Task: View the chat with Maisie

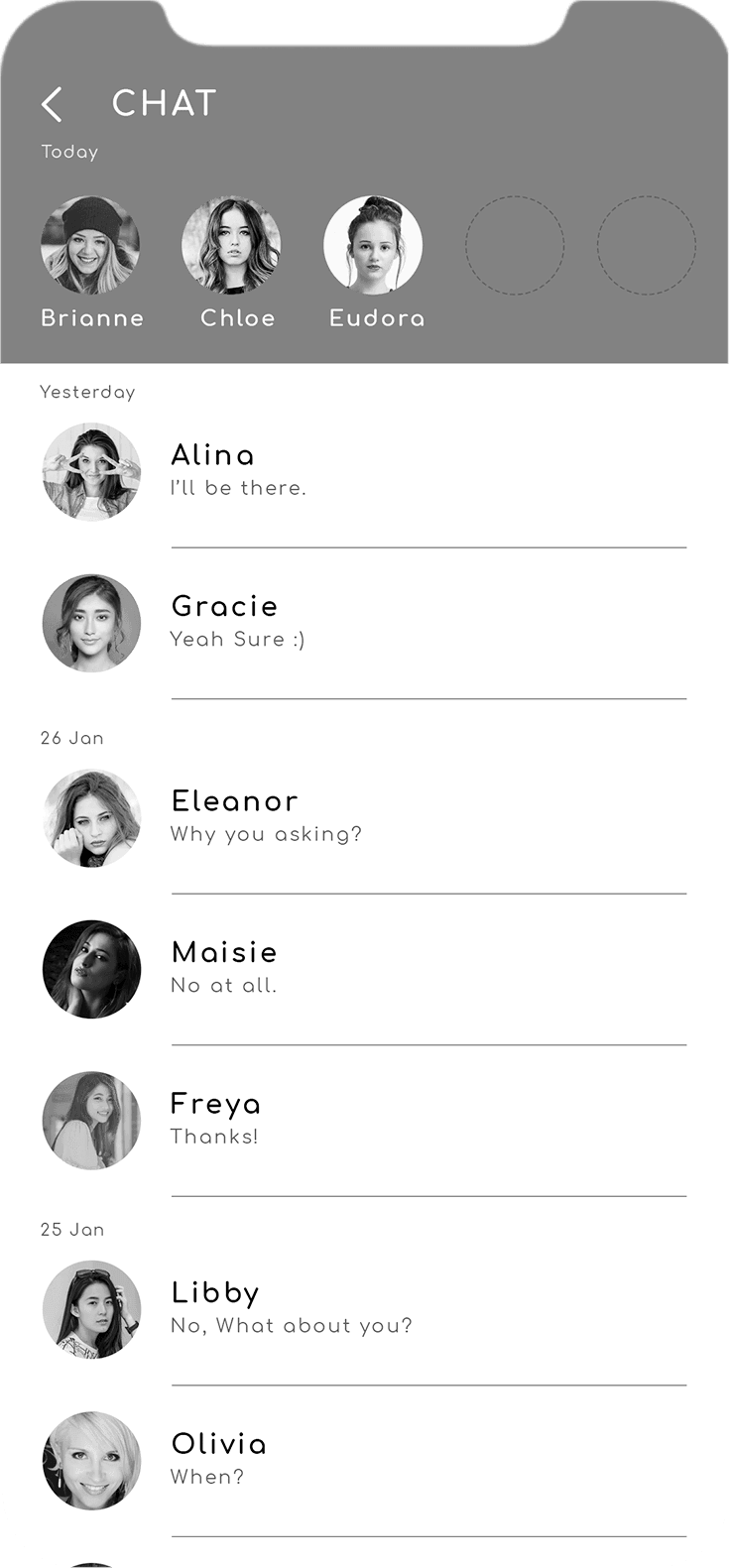Action: 364,970
